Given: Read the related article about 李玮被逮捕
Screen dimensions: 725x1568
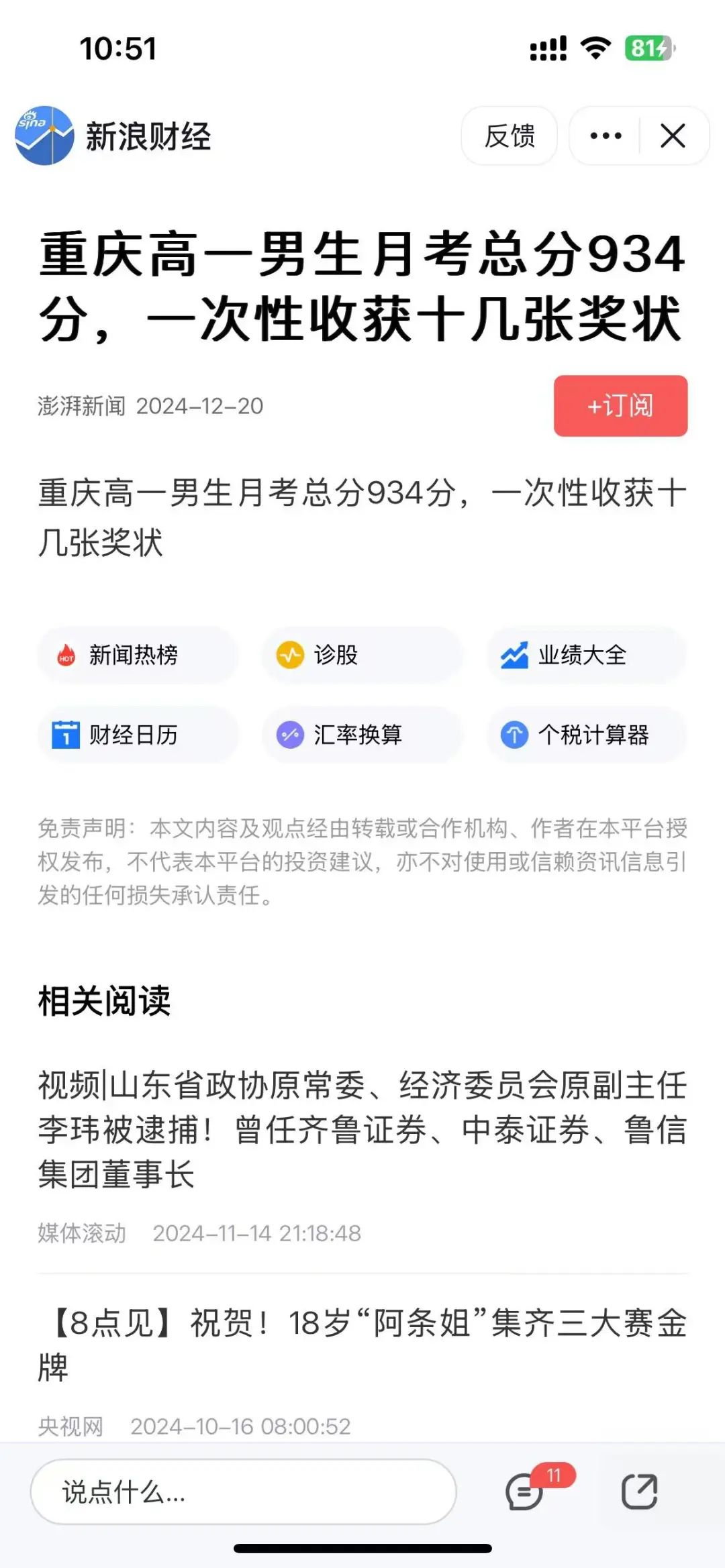Looking at the screenshot, I should (x=362, y=1130).
